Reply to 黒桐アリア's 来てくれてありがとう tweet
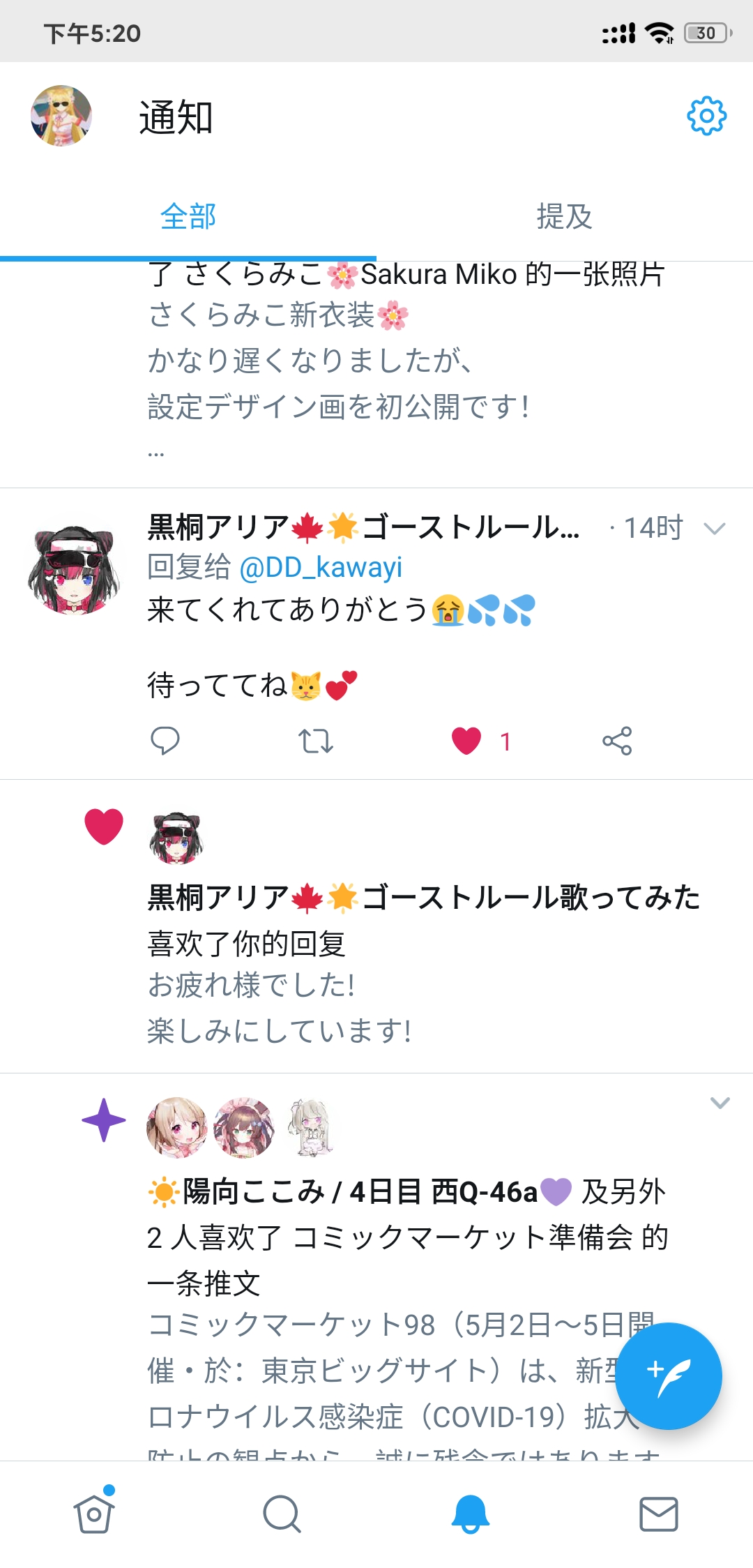 tap(165, 741)
